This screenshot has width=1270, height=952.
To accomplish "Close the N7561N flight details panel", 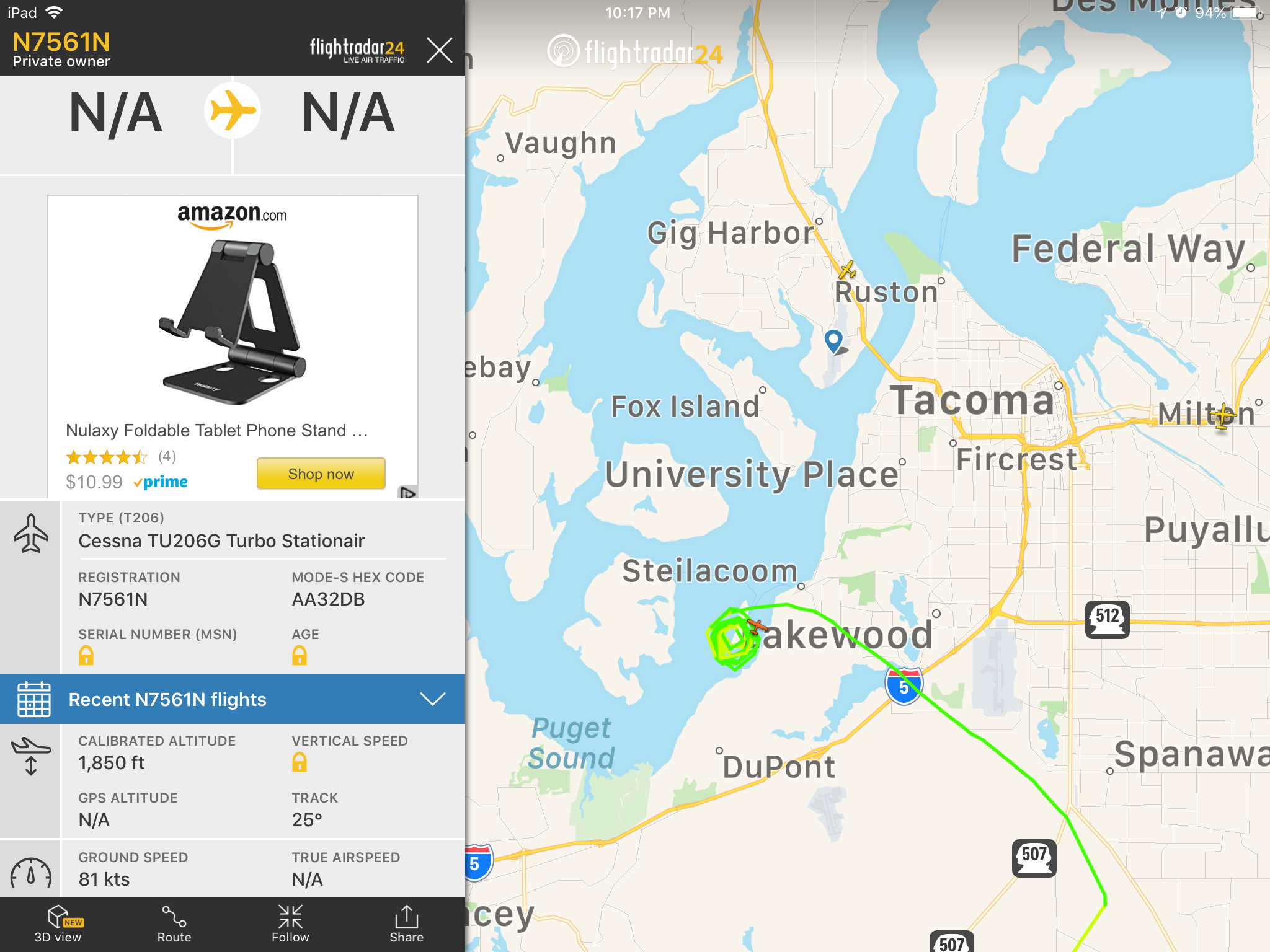I will [440, 50].
